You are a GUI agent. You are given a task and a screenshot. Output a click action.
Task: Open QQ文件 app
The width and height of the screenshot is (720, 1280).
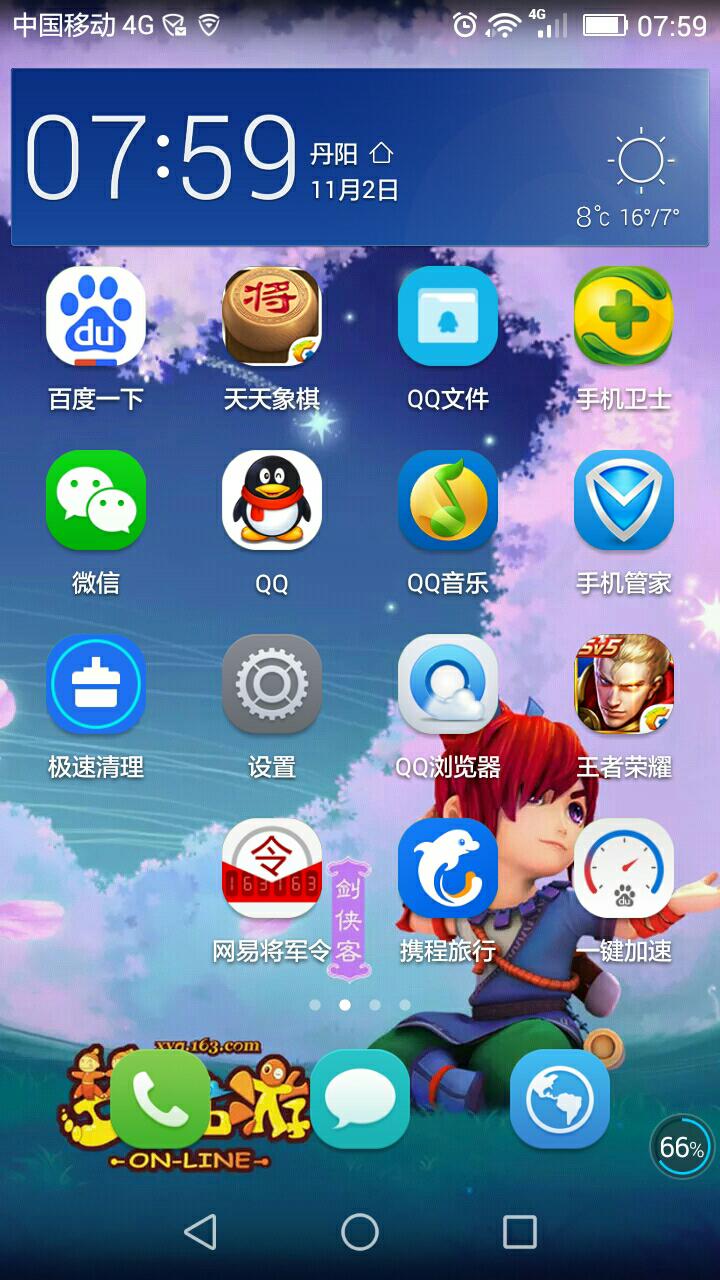[x=448, y=316]
